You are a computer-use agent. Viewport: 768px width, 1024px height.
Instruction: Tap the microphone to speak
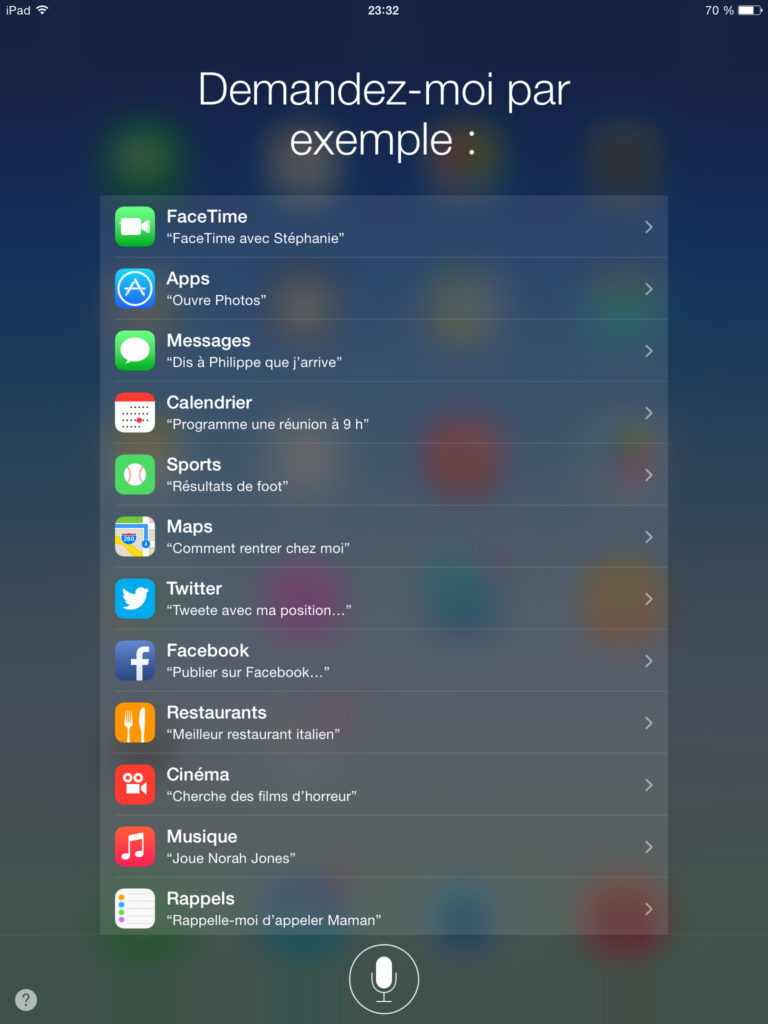click(x=384, y=979)
